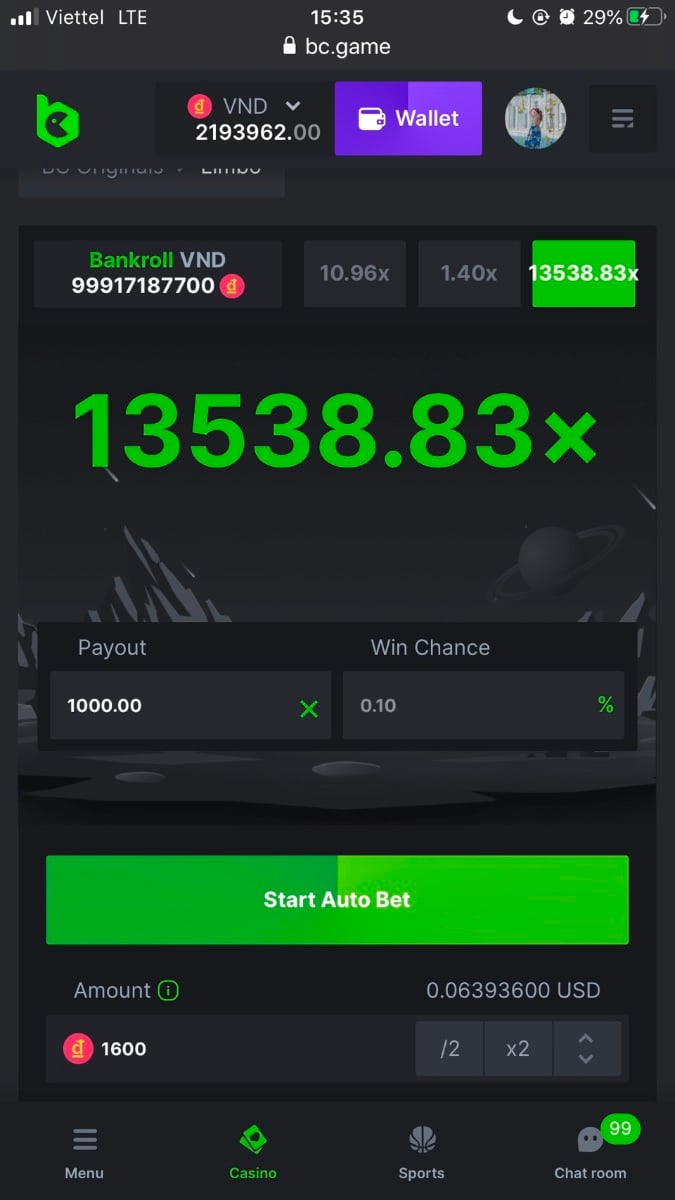View the 1.40x past result
The image size is (675, 1200).
pyautogui.click(x=469, y=273)
